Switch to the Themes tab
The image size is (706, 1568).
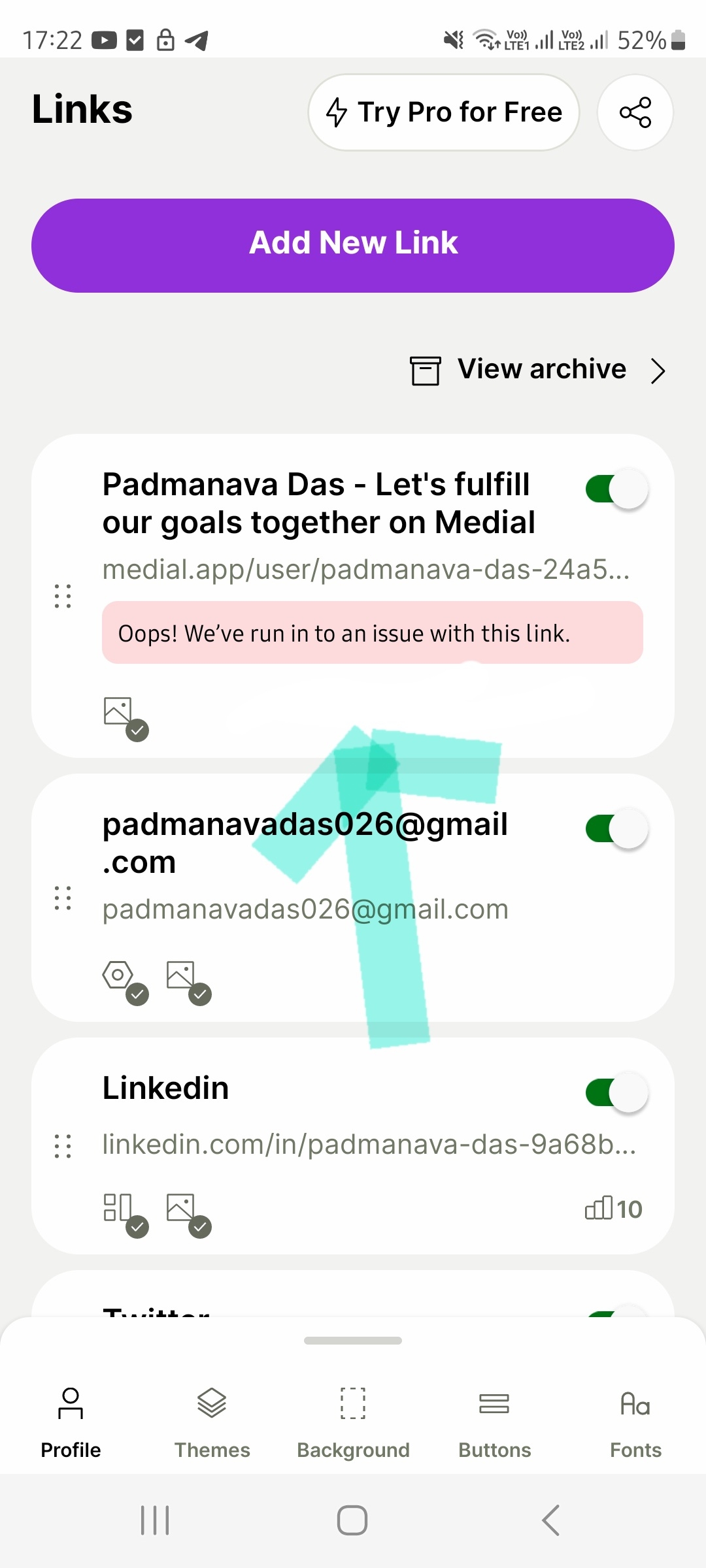212,1422
